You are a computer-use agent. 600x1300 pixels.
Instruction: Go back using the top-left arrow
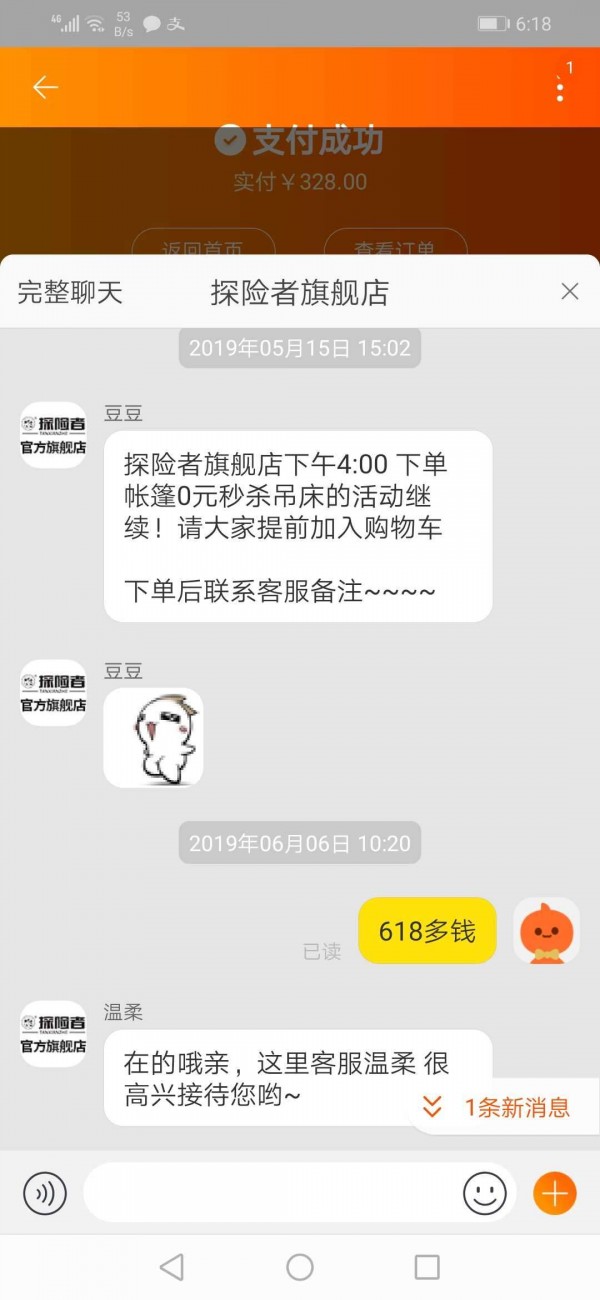pyautogui.click(x=45, y=87)
